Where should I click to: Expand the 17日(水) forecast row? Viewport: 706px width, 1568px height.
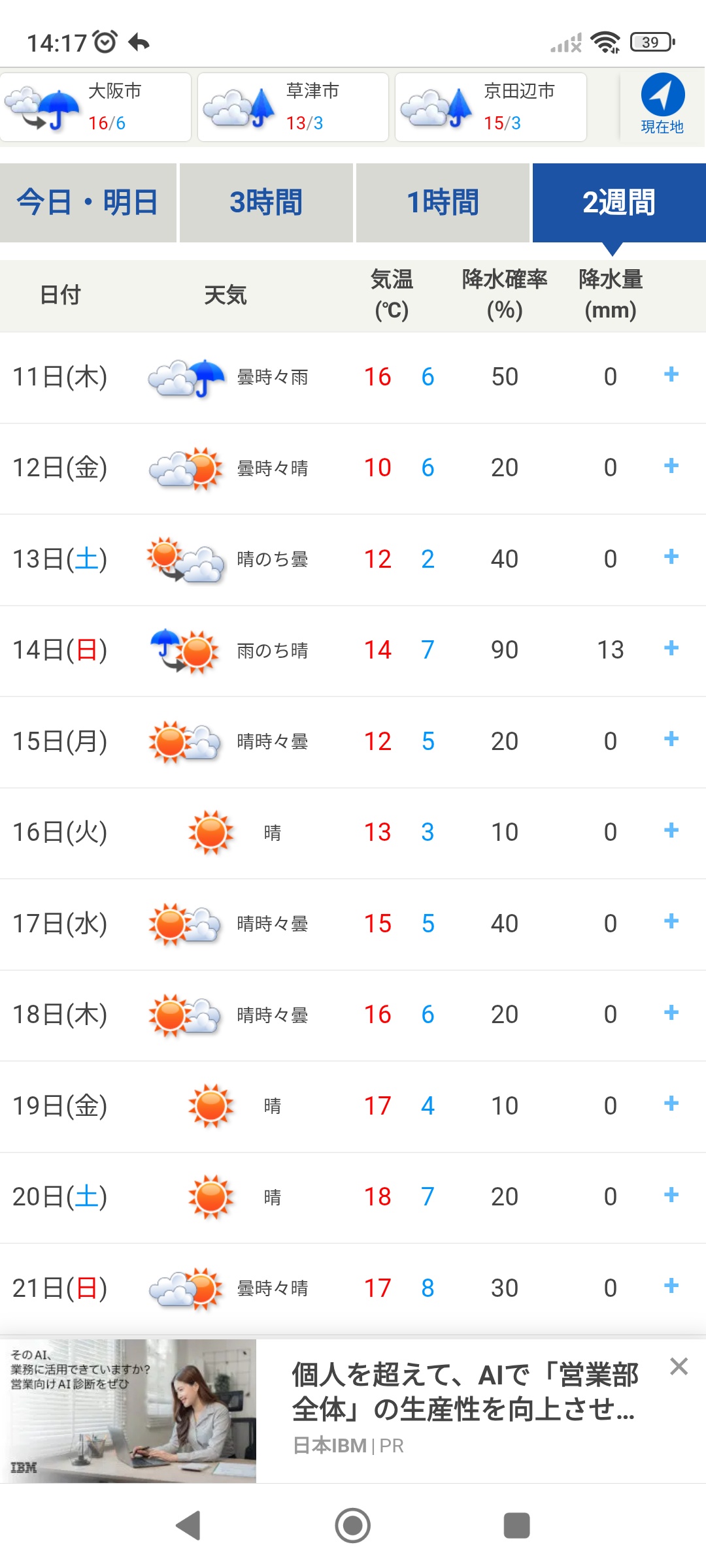[x=671, y=922]
